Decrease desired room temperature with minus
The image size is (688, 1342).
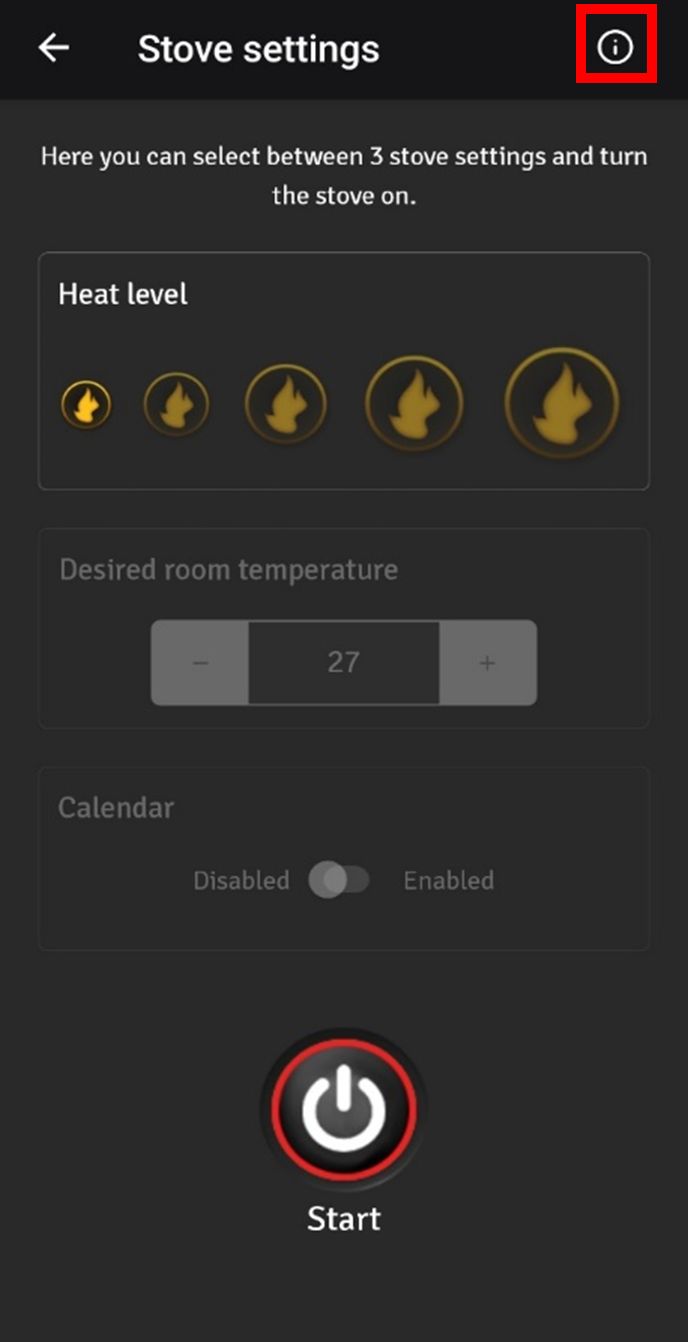click(200, 663)
